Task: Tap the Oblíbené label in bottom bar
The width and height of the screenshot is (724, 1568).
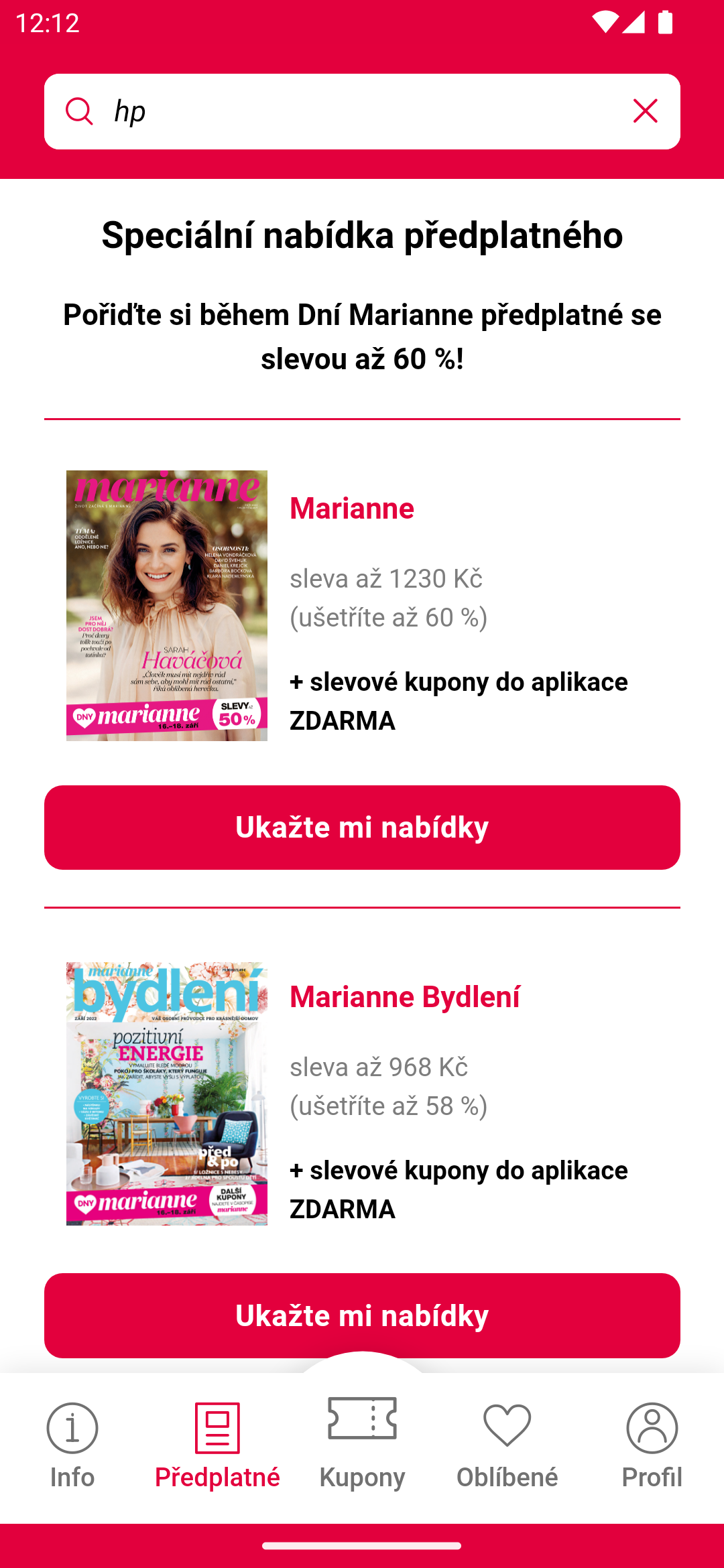Action: coord(507,1476)
